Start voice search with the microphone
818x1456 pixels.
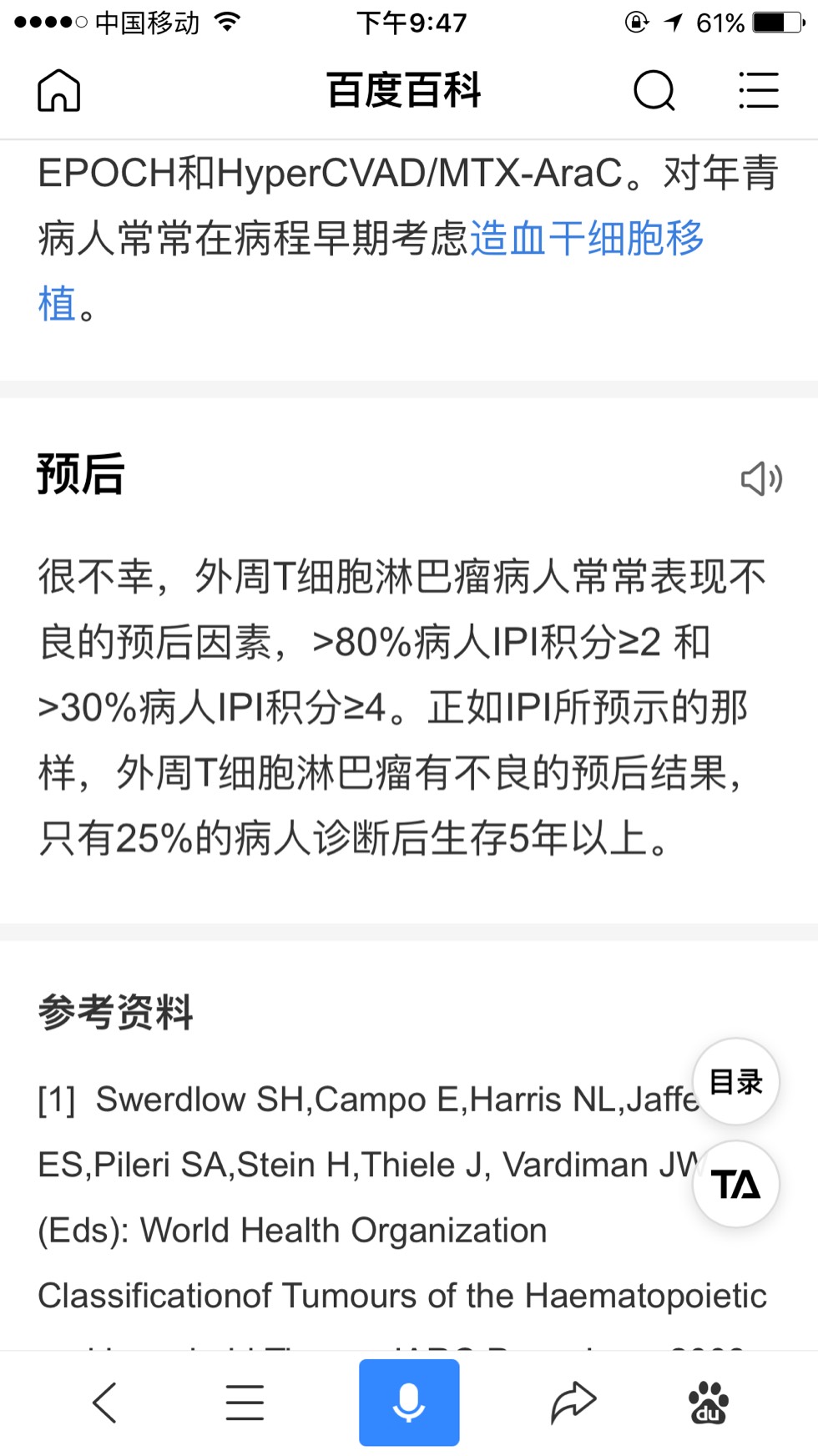[x=409, y=1403]
